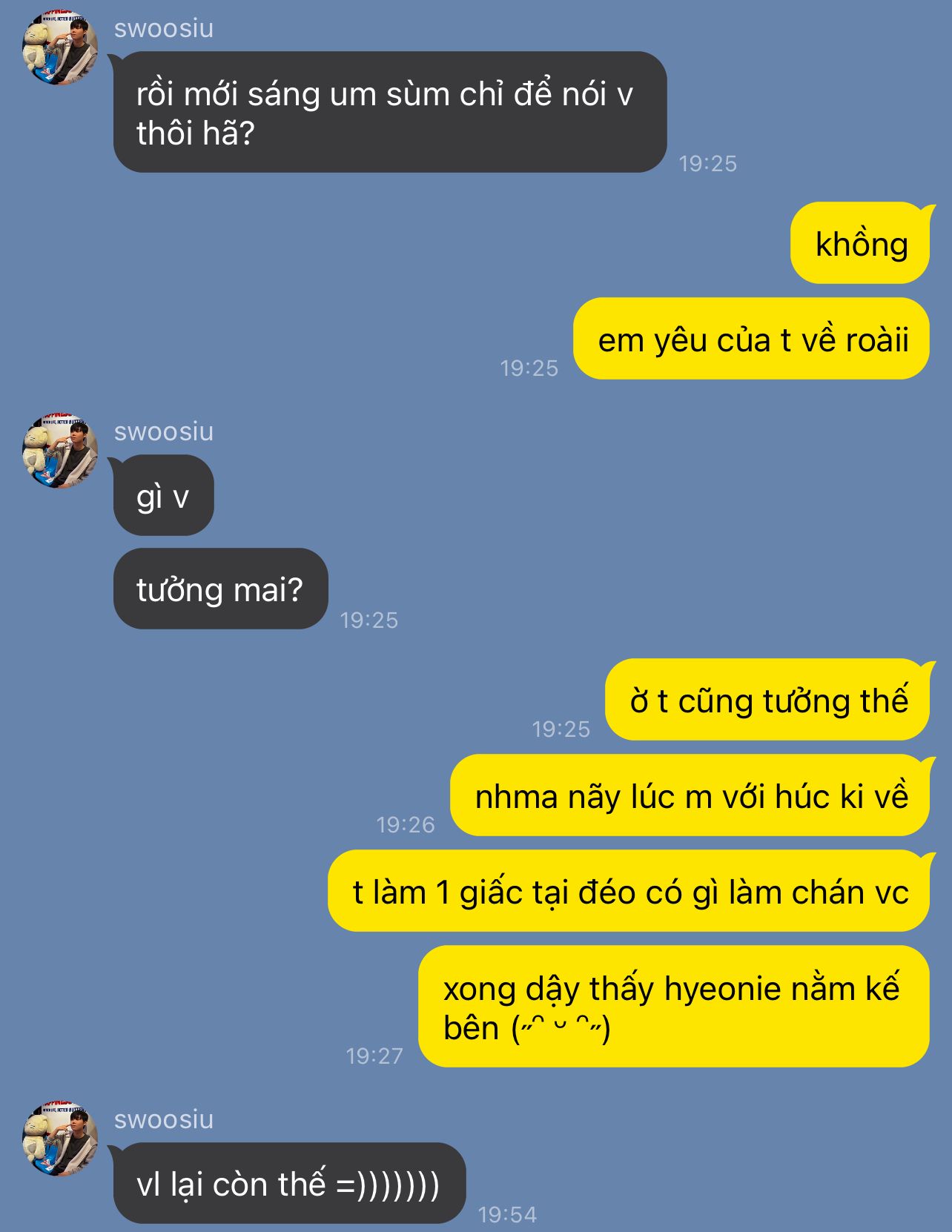Open swoosiu's profile photo beside "rồi mới sáng" message
This screenshot has width=952, height=1232.
coord(60,47)
